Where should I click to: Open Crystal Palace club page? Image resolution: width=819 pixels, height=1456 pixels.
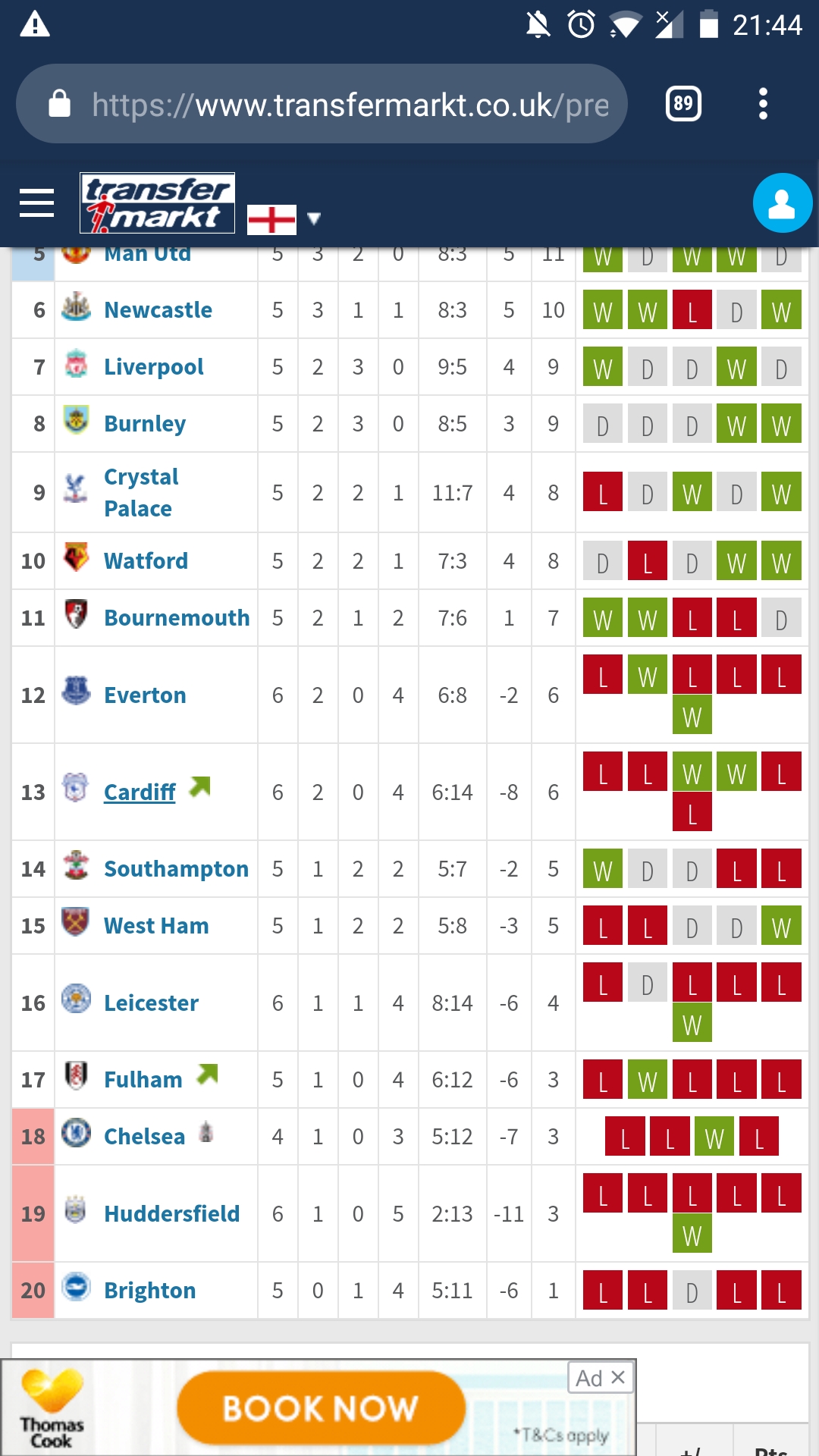pyautogui.click(x=141, y=493)
